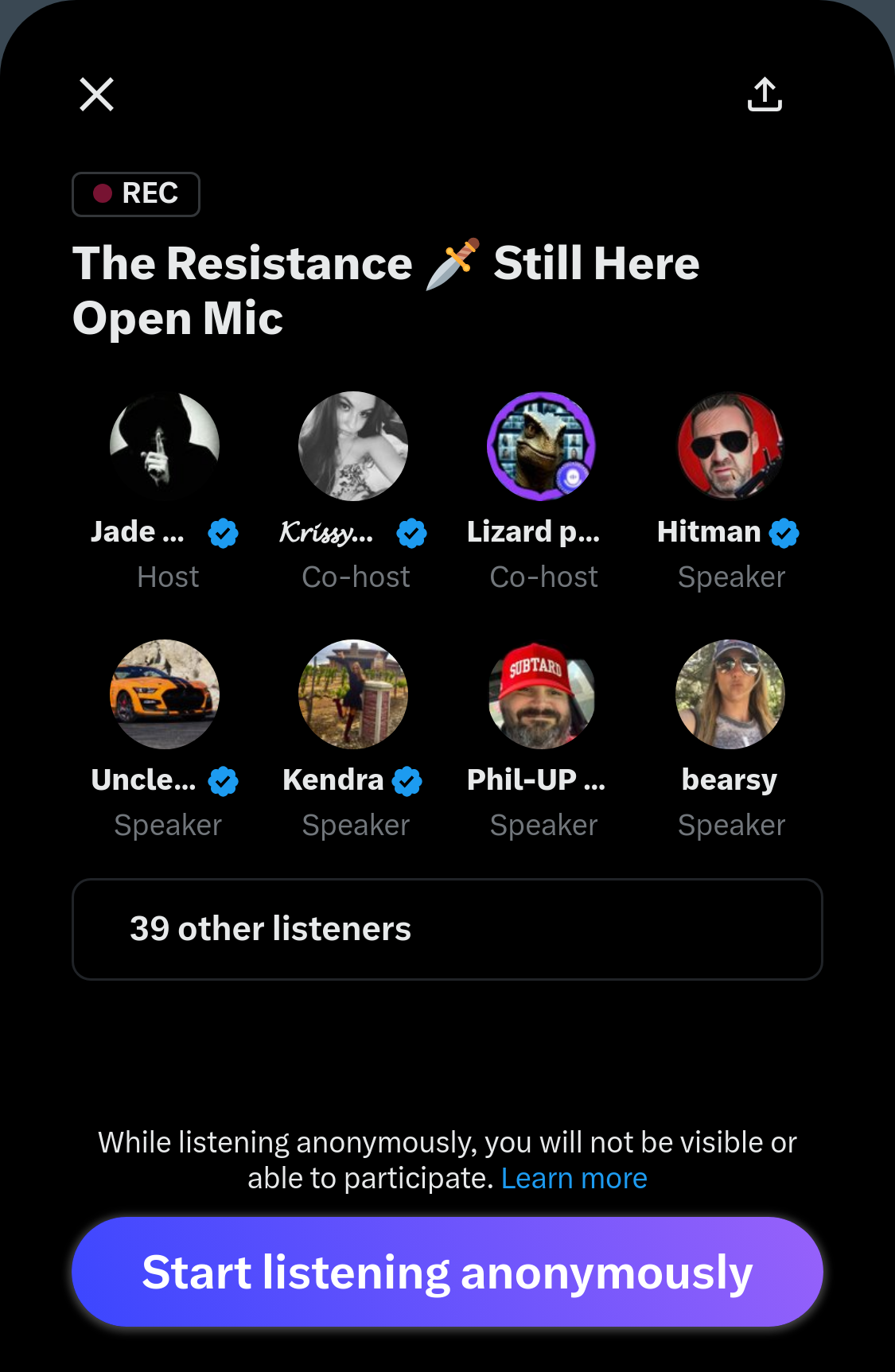View speaker Kendra's profile
This screenshot has height=1372, width=895.
353,694
